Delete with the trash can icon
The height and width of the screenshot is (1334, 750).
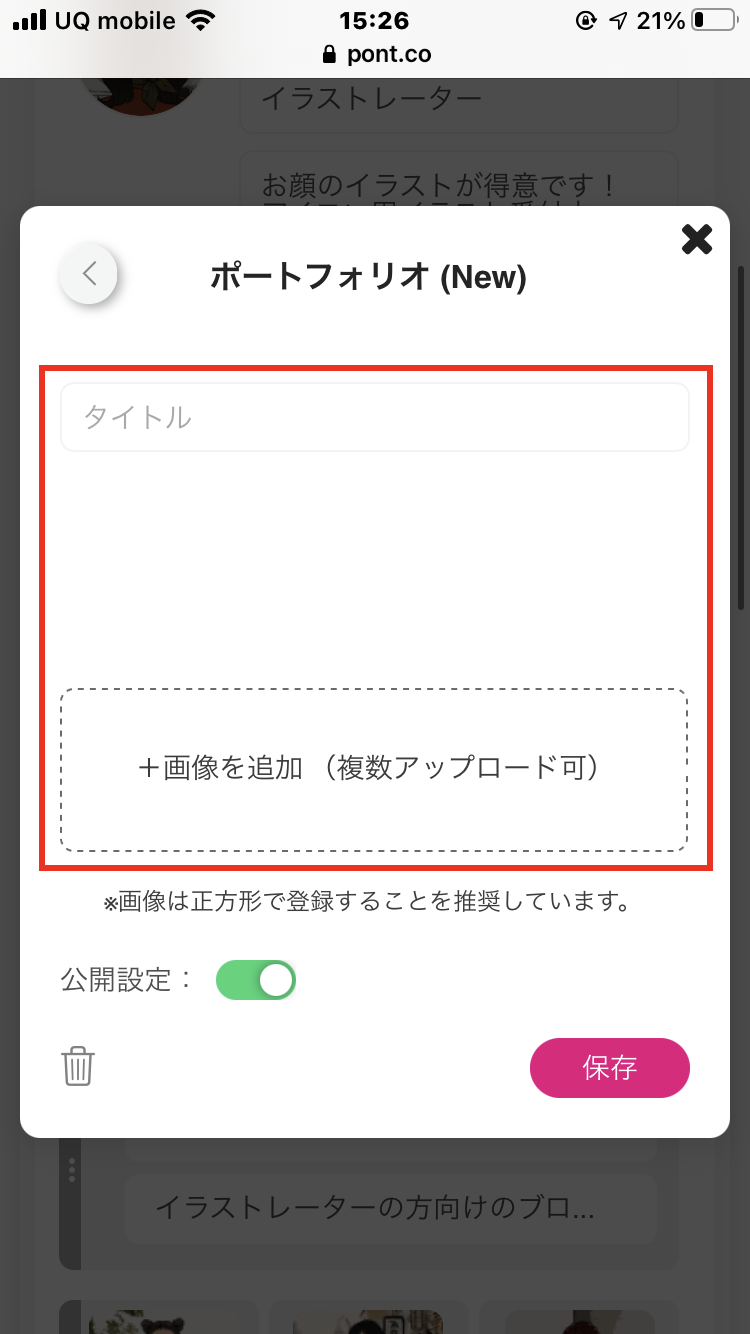coord(78,1066)
